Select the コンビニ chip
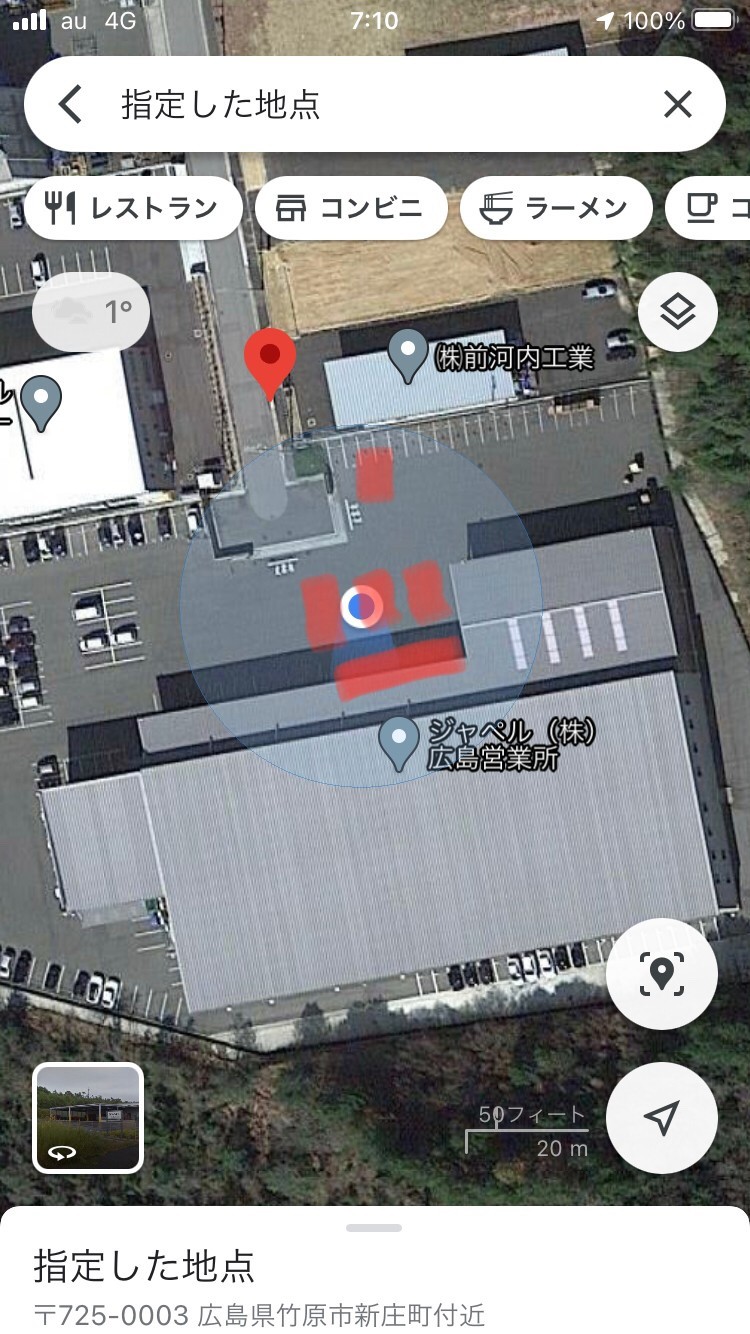Screen dimensions: 750x1334 [351, 208]
